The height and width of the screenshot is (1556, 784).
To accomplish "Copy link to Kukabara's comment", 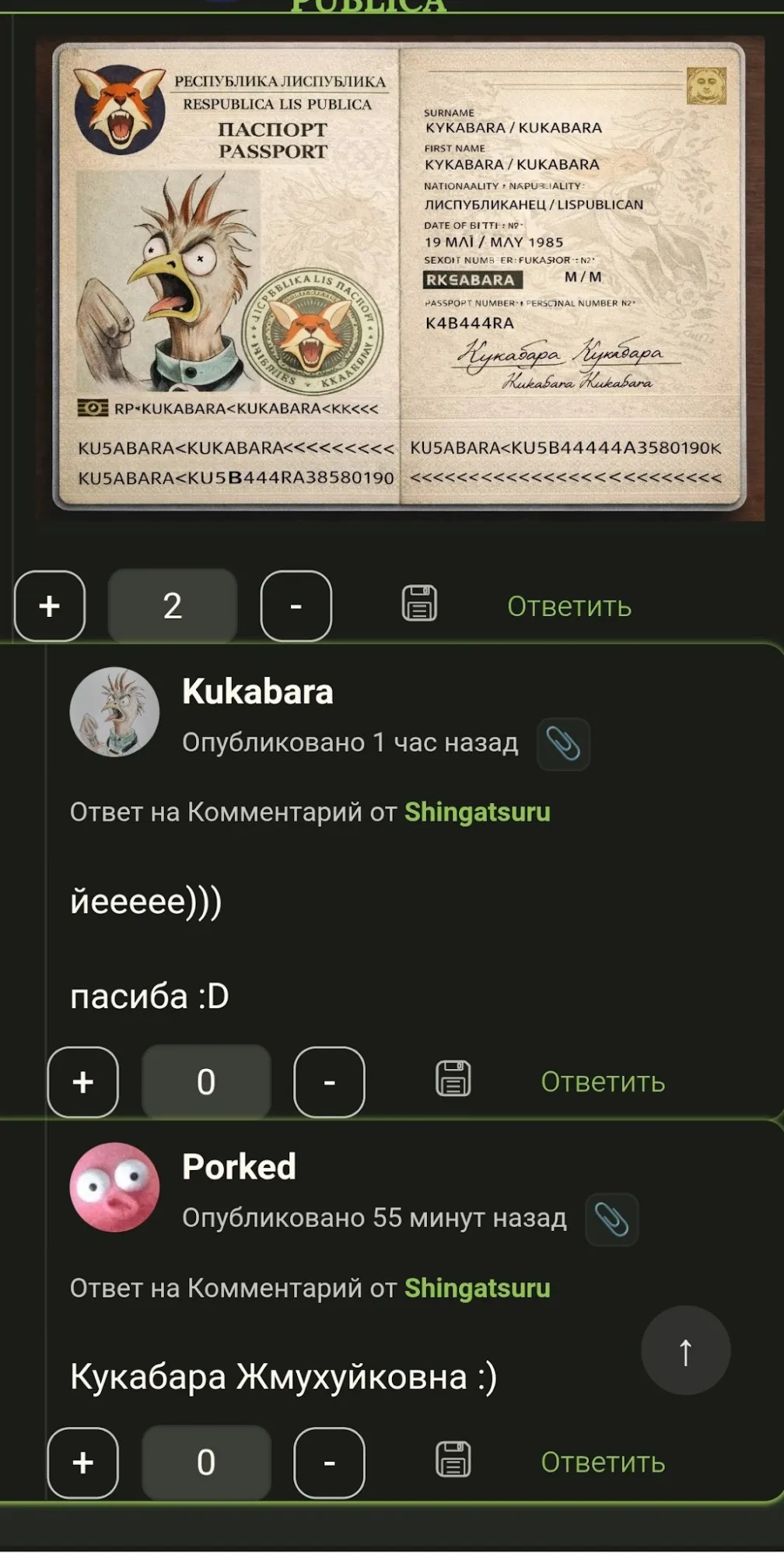I will (563, 744).
